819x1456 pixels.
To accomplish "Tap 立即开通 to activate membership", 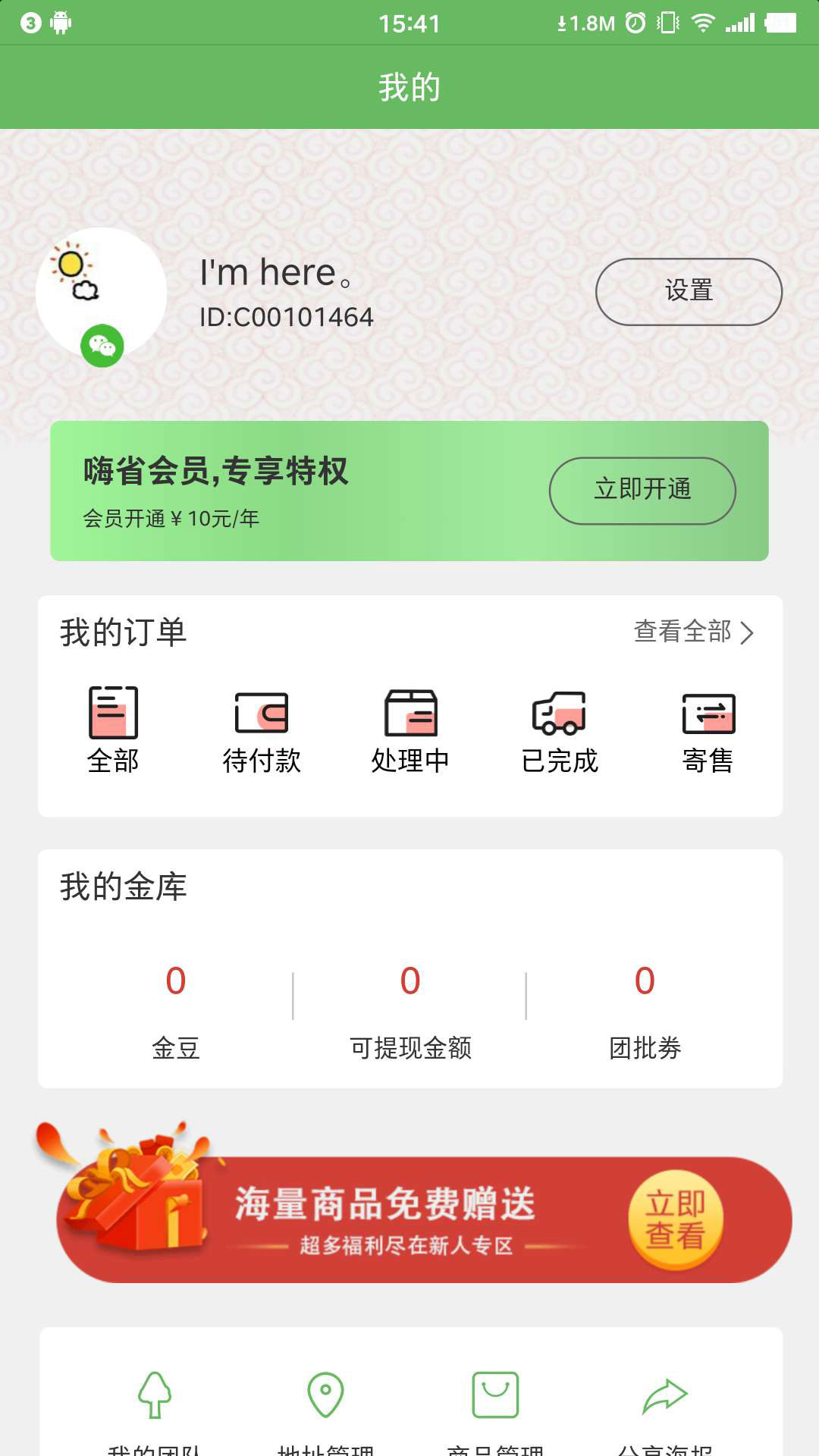I will 642,491.
